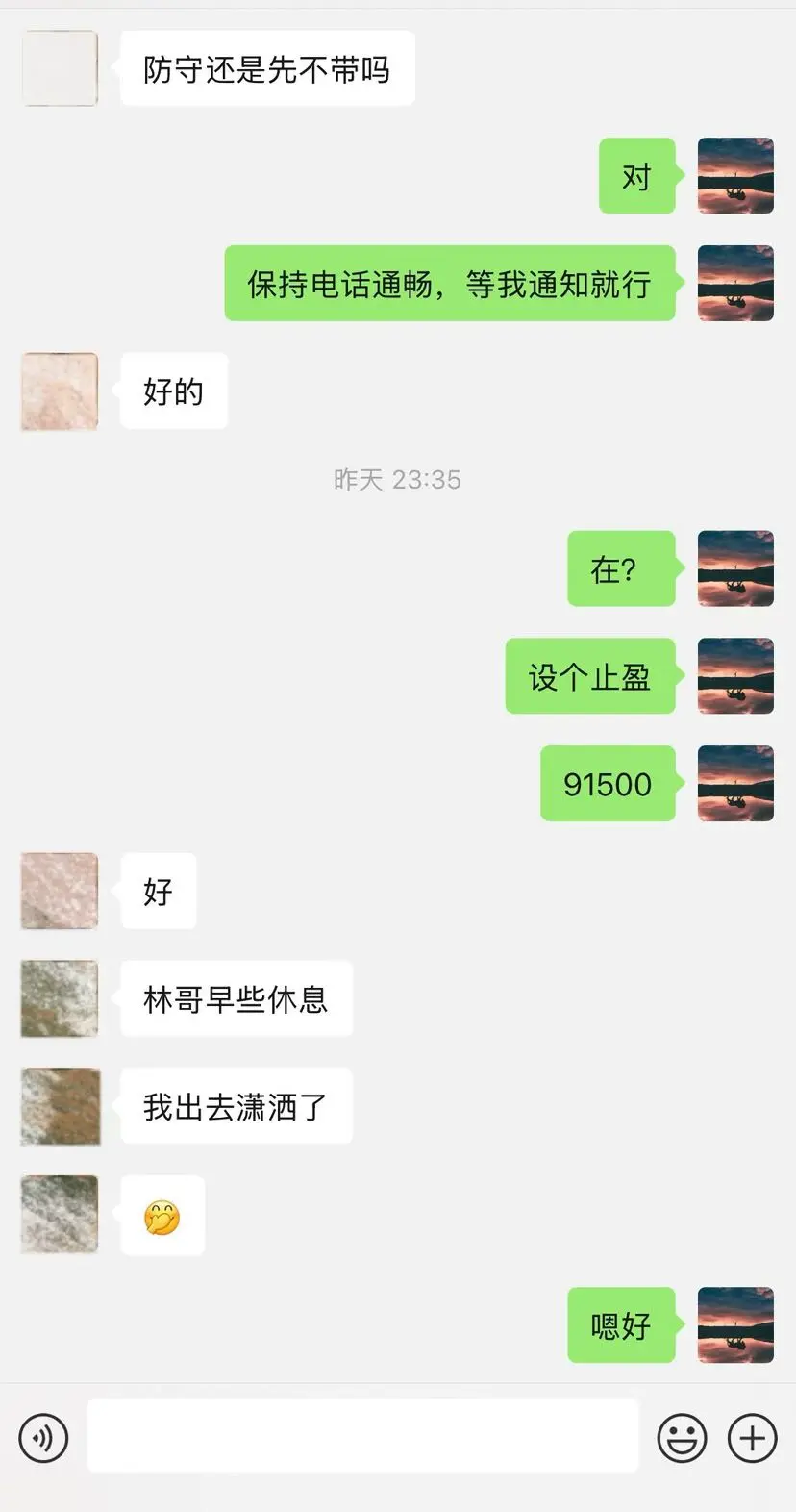Tap the "昨天 23:35" timestamp
The height and width of the screenshot is (1512, 796).
(398, 479)
